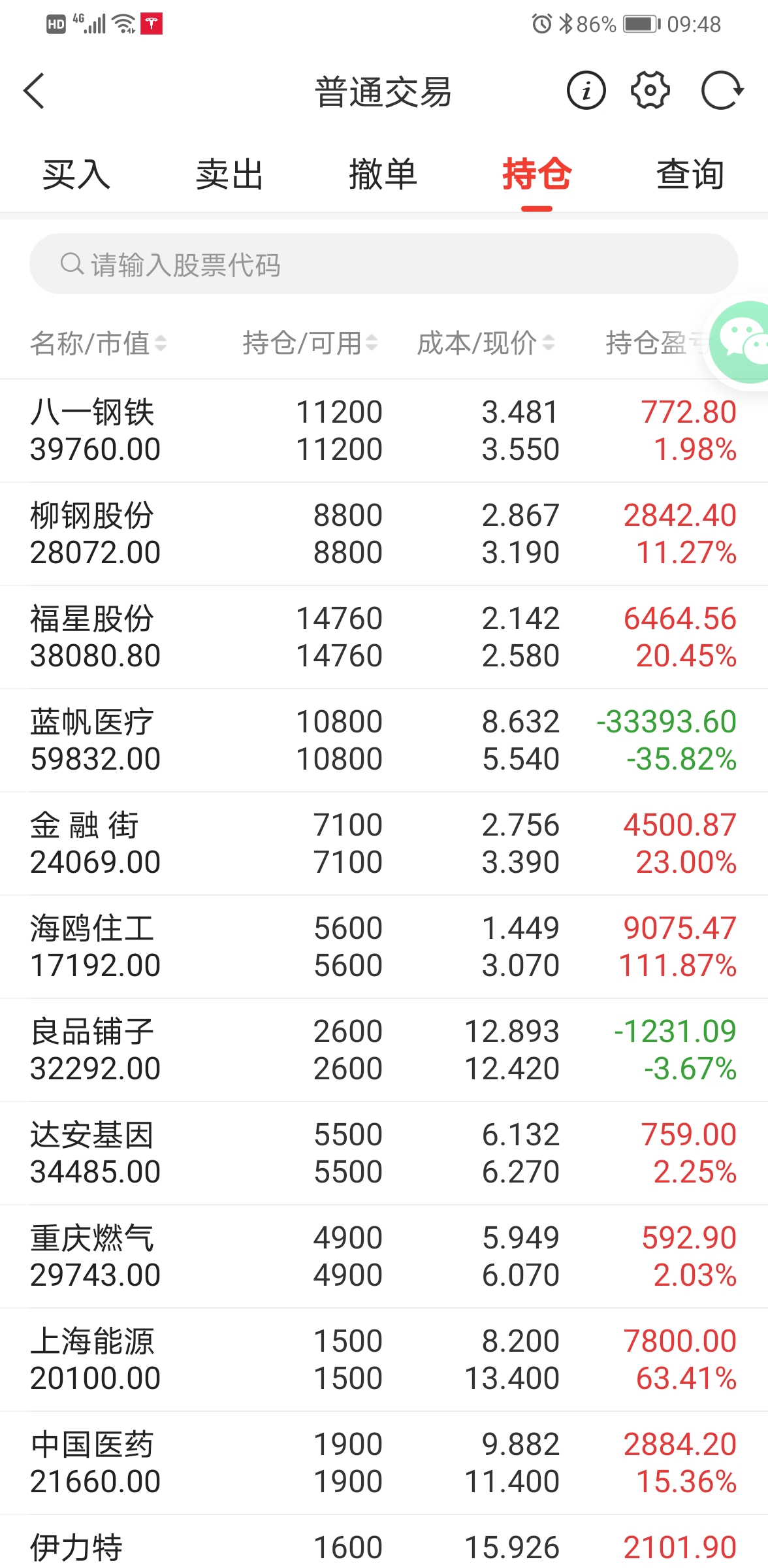Open the 上海能源 holding row
The height and width of the screenshot is (1568, 768).
point(383,1360)
